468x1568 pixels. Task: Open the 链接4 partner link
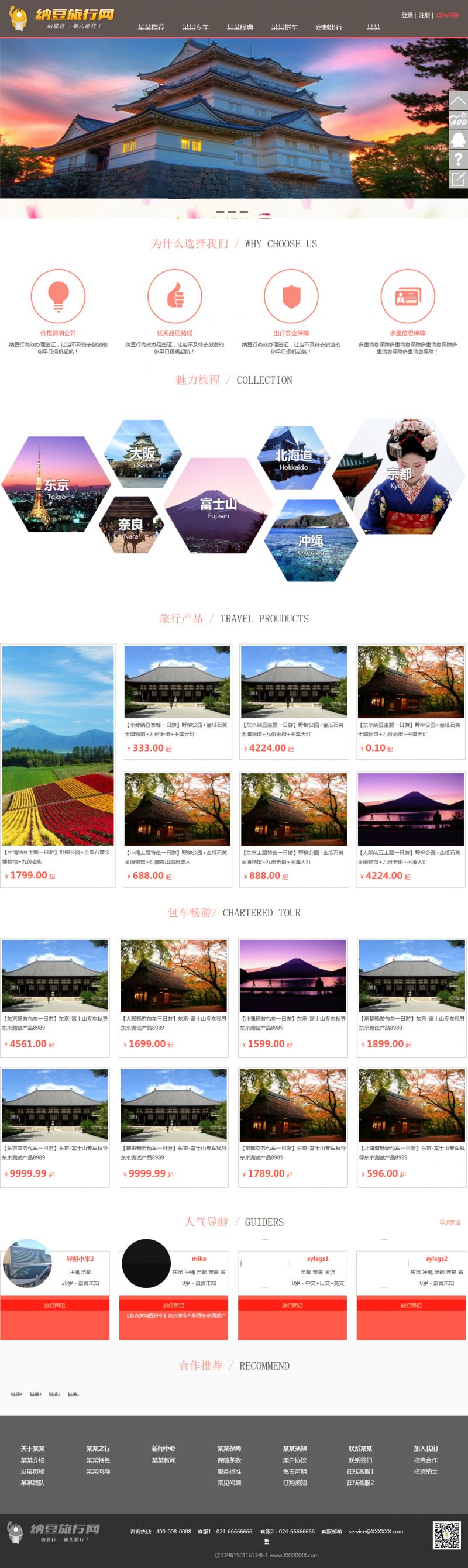(16, 1394)
